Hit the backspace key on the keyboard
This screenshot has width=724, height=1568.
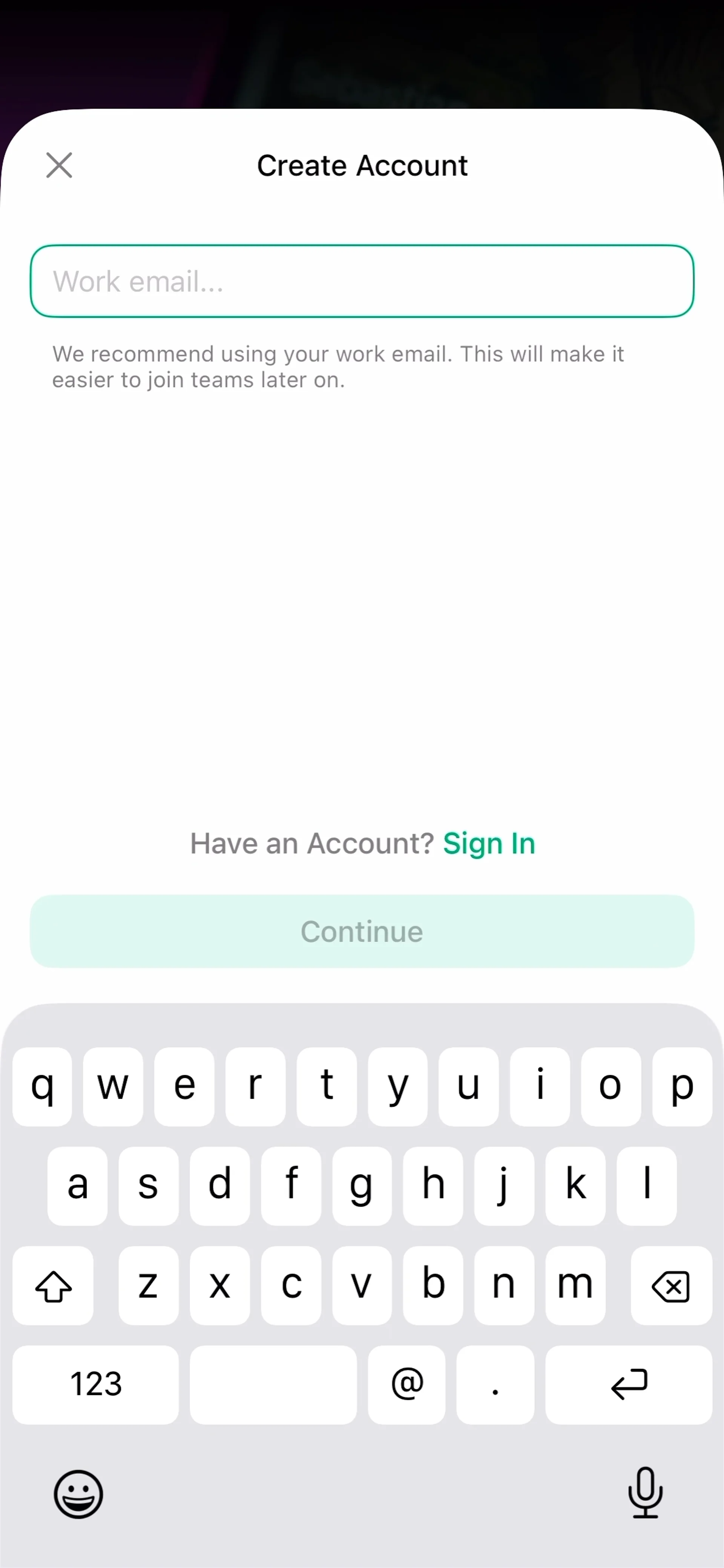coord(670,1286)
